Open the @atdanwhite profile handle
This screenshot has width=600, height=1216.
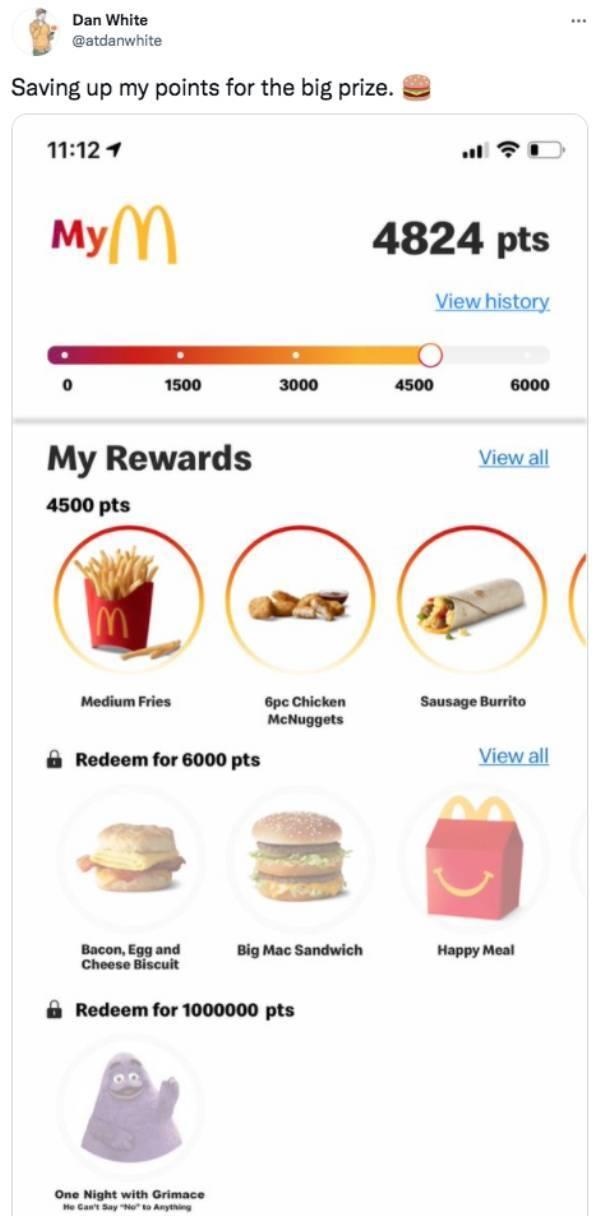(x=116, y=40)
